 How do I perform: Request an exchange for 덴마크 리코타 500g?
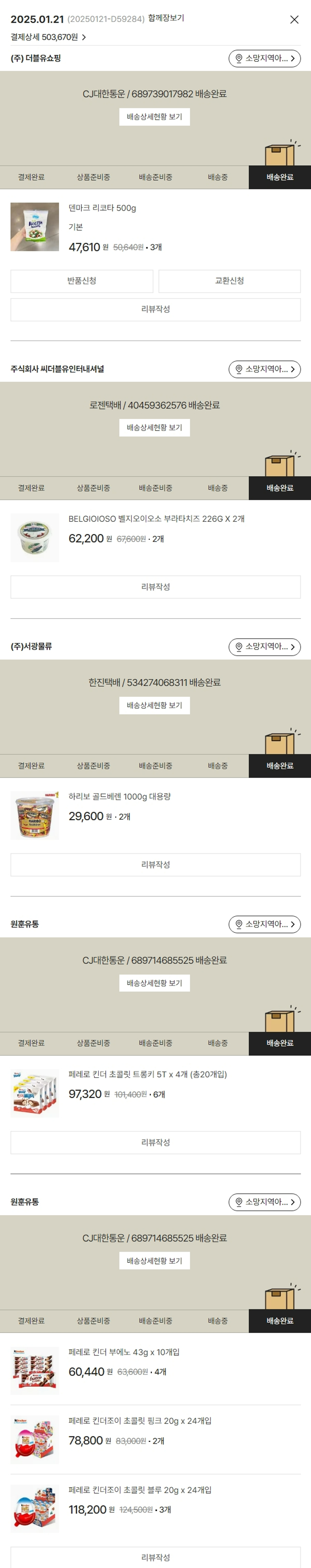point(229,281)
